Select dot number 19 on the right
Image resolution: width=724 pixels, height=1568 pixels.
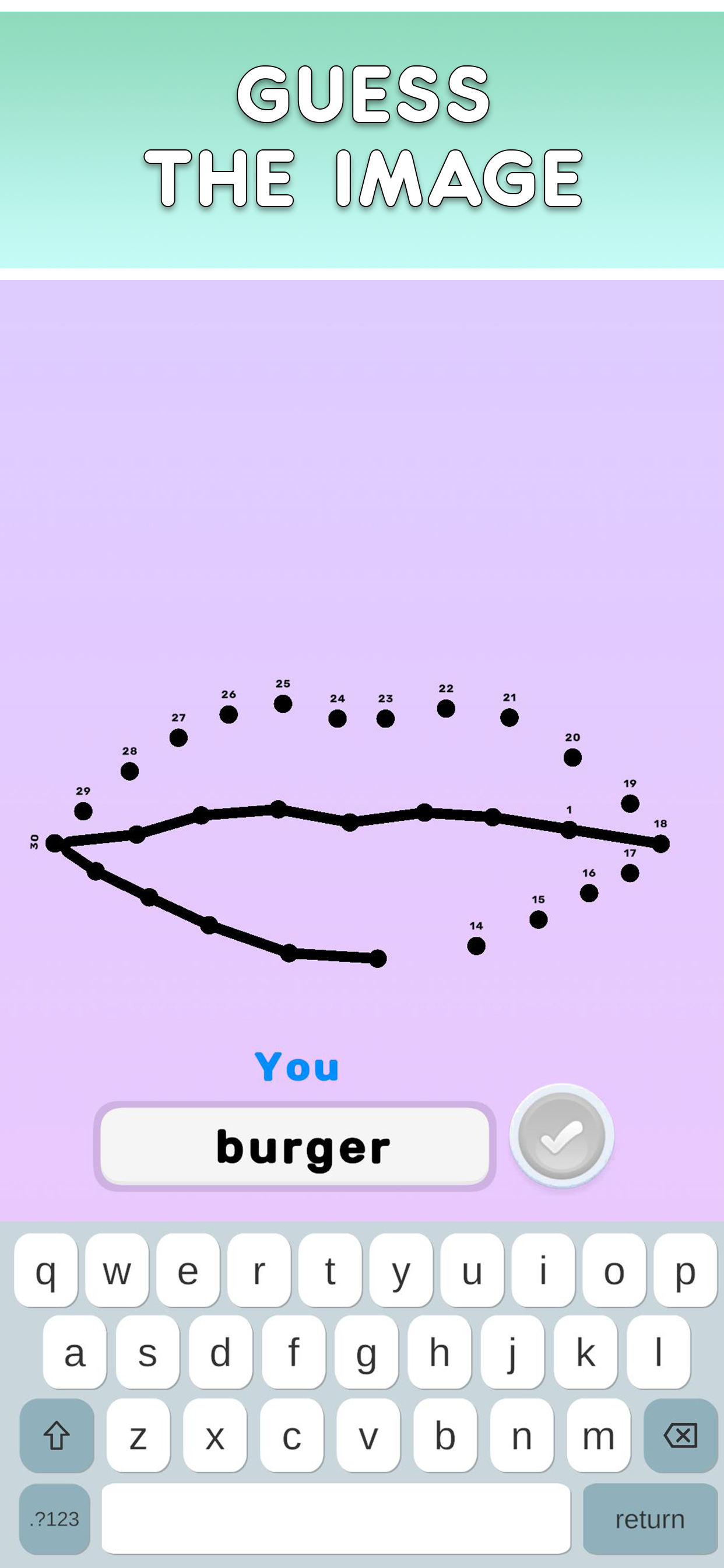(630, 802)
